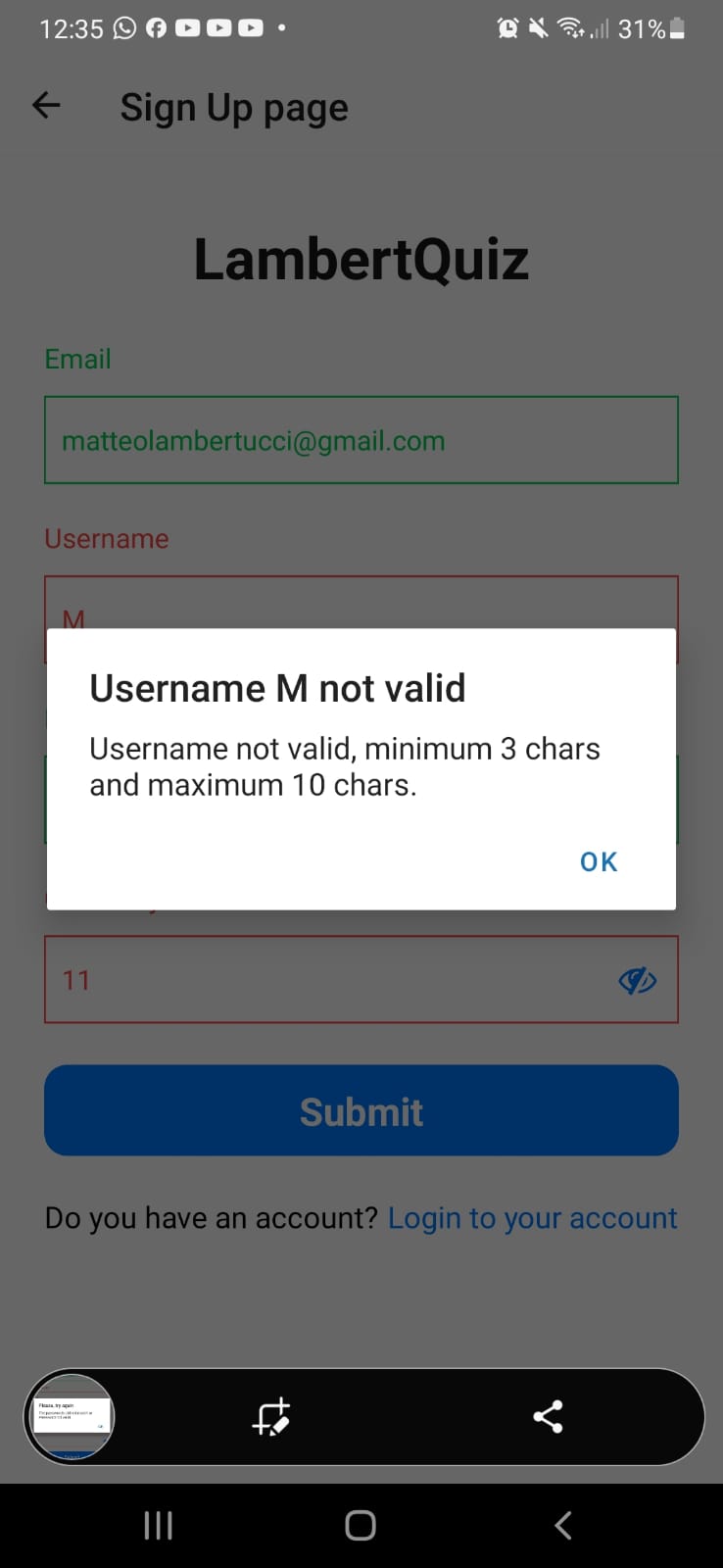Open the recent apps view
Screen dimensions: 723x1568
[158, 1525]
